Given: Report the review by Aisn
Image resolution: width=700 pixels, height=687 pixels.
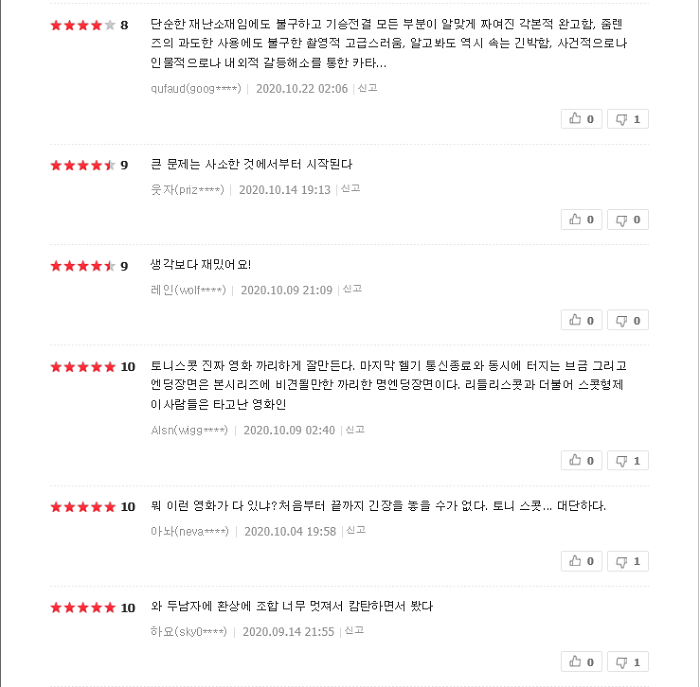Looking at the screenshot, I should 355,430.
